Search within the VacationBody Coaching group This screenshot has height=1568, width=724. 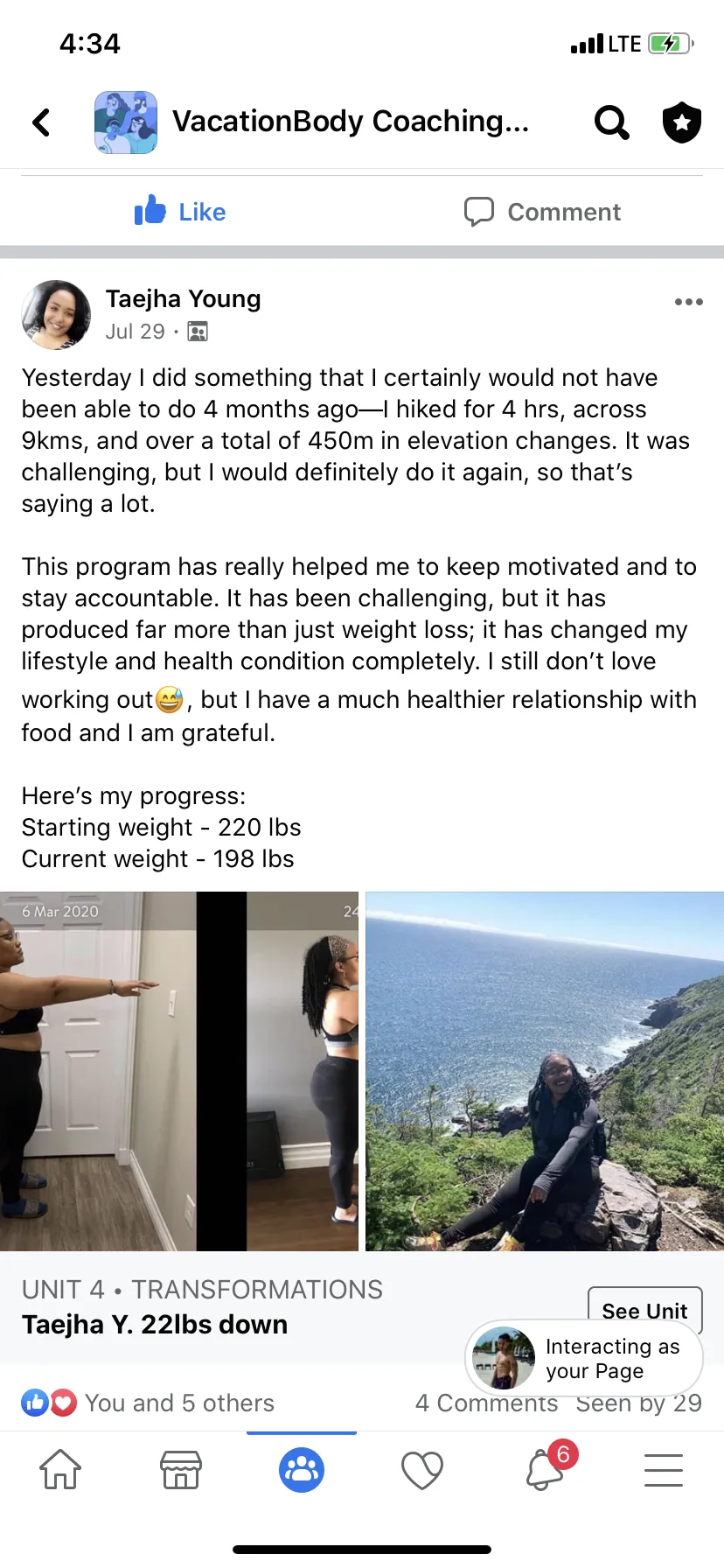pyautogui.click(x=611, y=122)
